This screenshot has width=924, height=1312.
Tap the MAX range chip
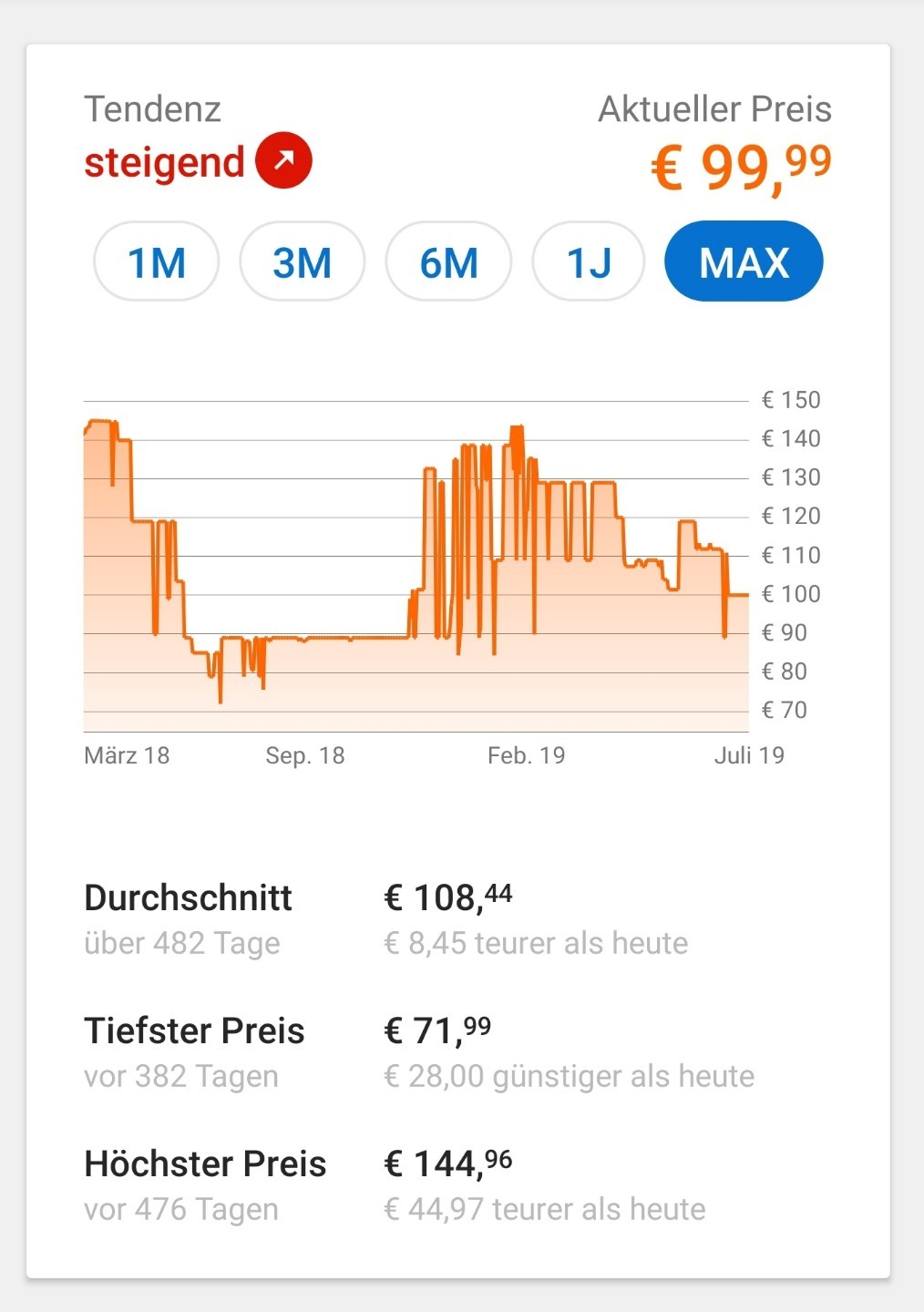[x=744, y=262]
